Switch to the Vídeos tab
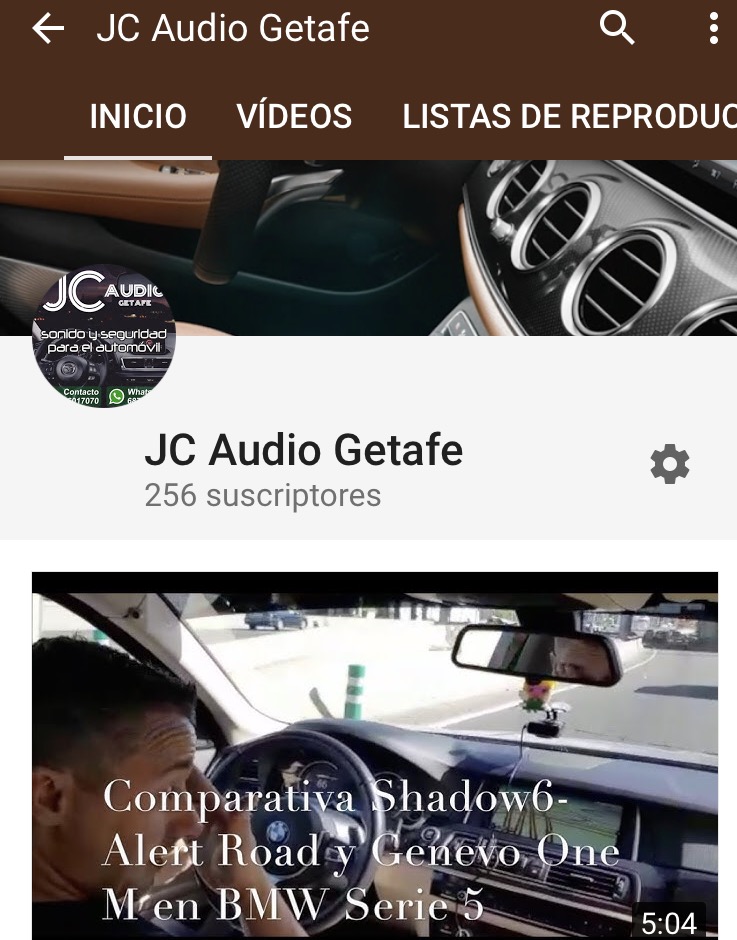737x940 pixels. point(294,117)
